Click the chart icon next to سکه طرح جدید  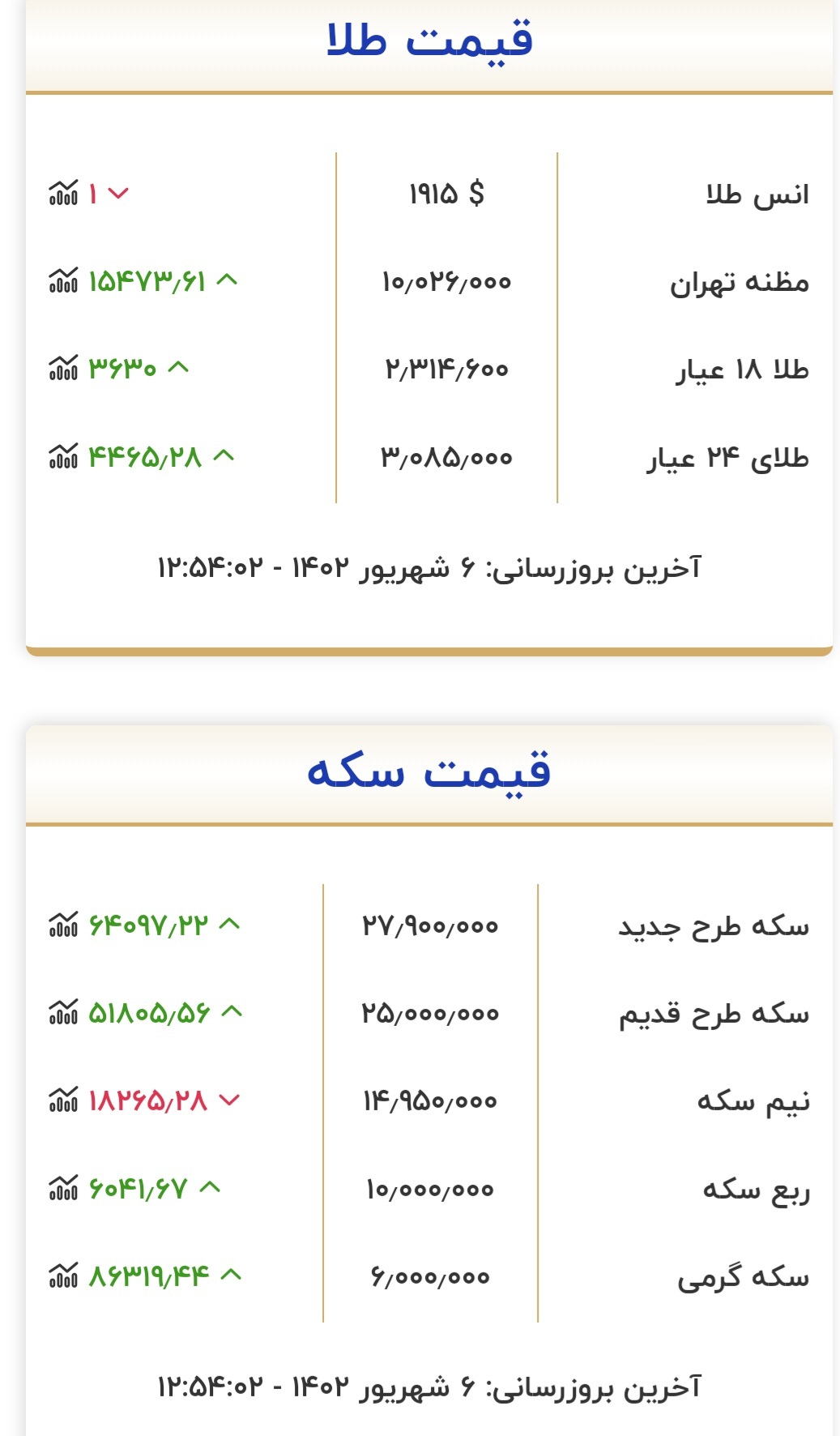click(63, 924)
